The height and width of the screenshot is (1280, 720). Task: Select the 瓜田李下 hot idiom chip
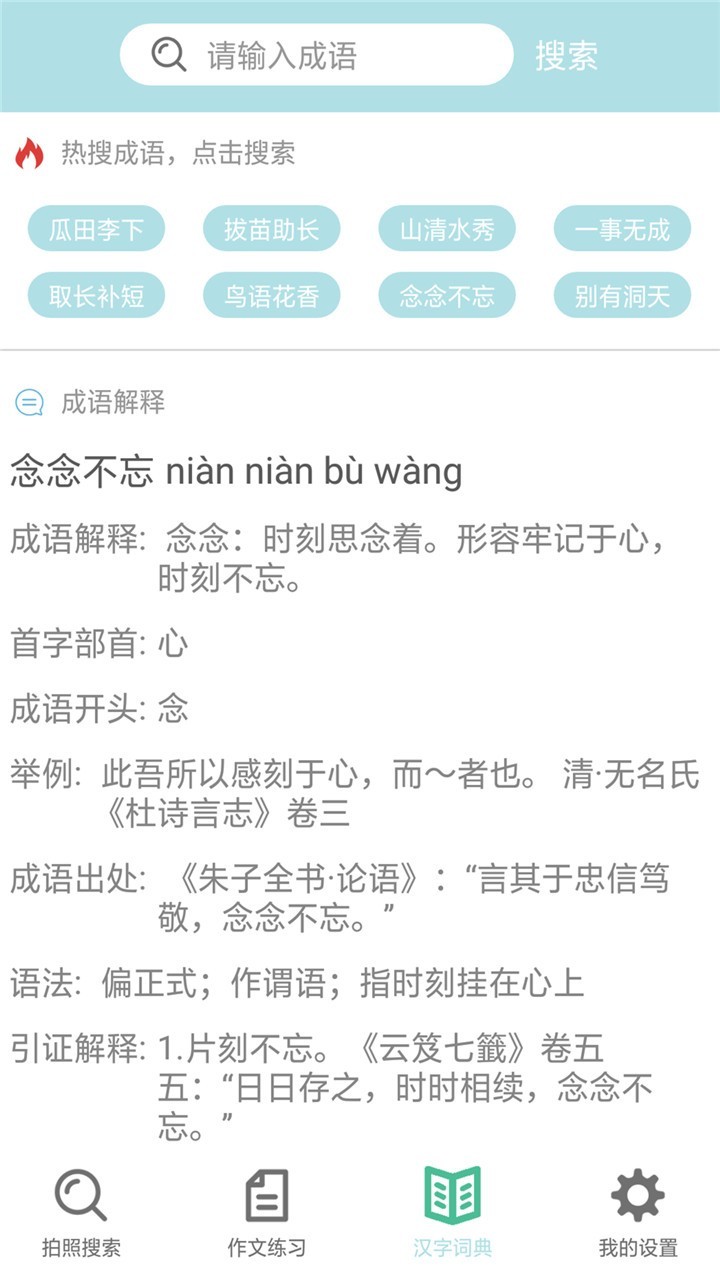click(96, 230)
